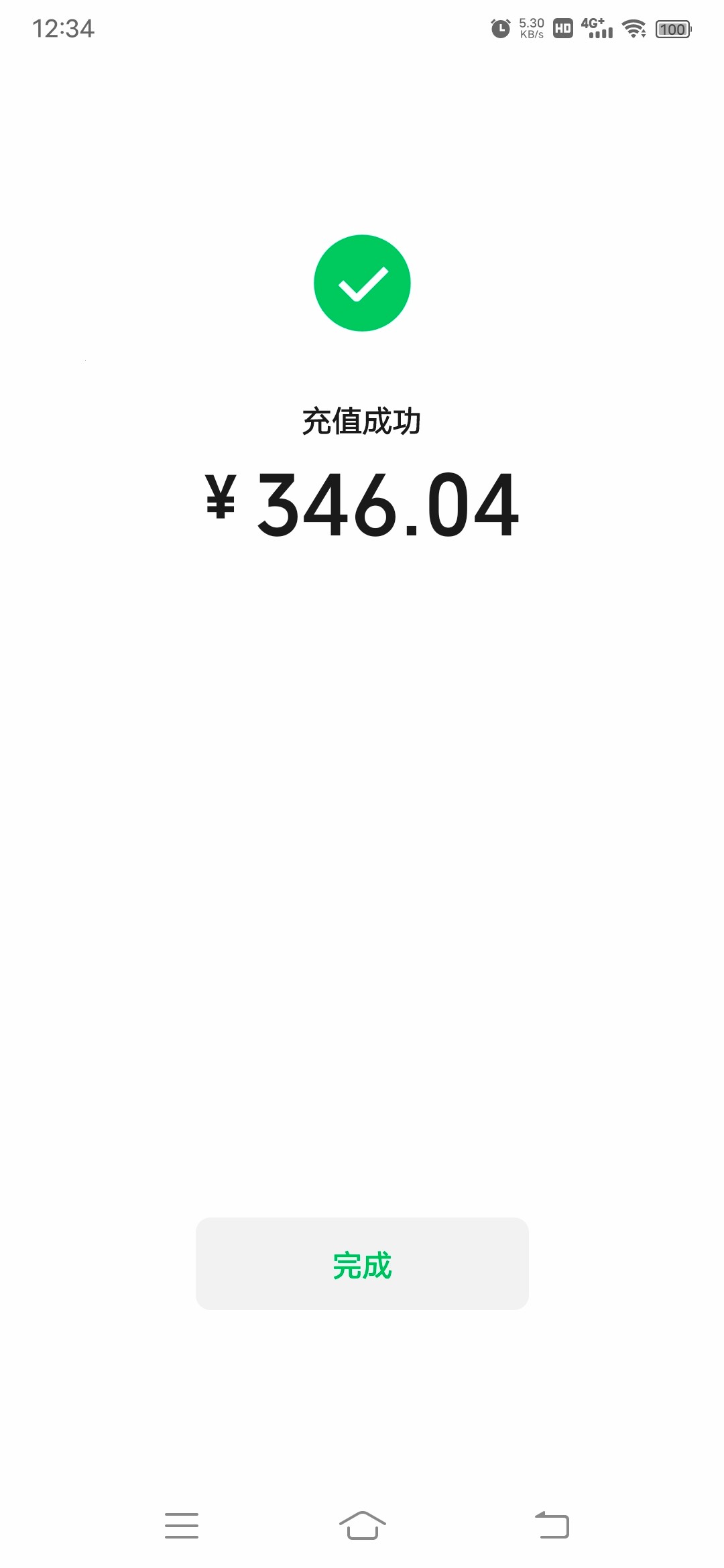Open the recent apps menu
The image size is (724, 1568).
(182, 1525)
